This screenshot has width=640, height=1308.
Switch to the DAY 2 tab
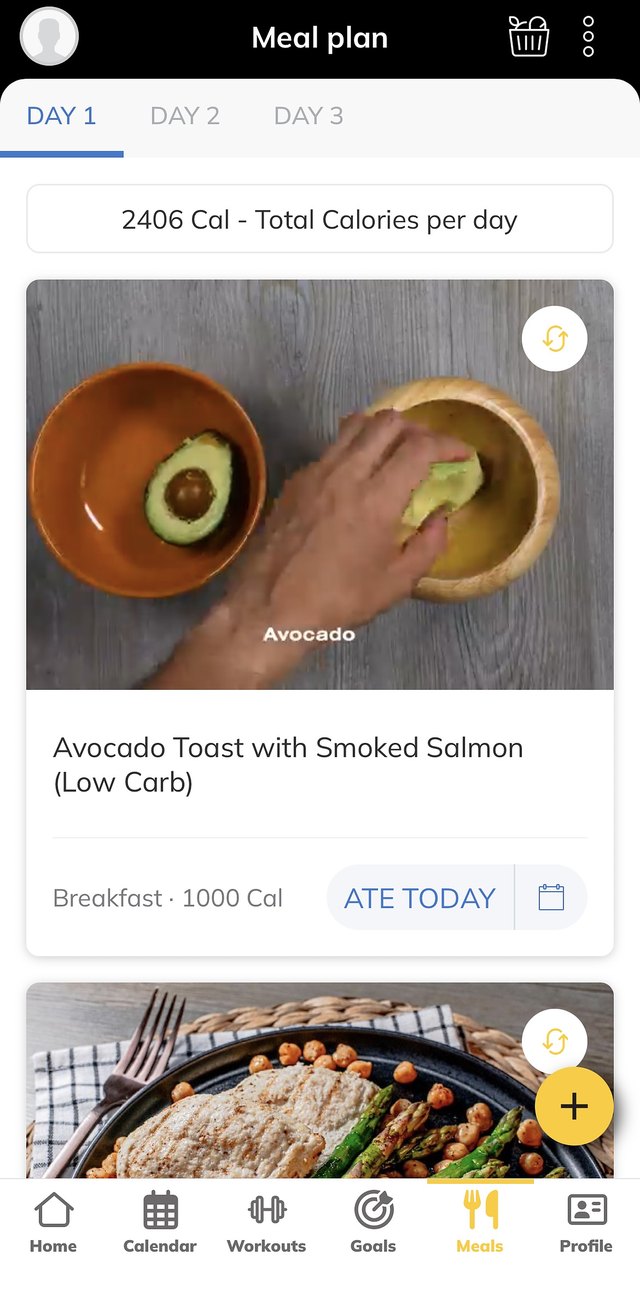[x=185, y=116]
